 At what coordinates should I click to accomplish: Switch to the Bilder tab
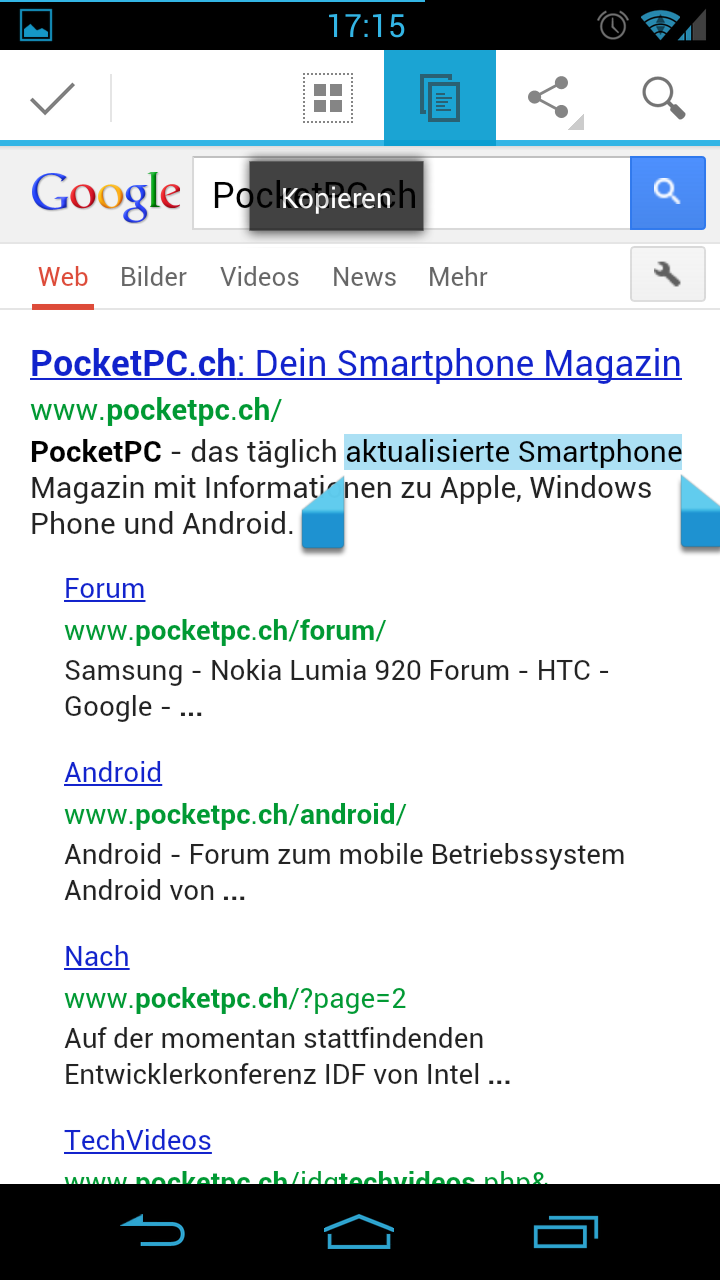(x=153, y=277)
